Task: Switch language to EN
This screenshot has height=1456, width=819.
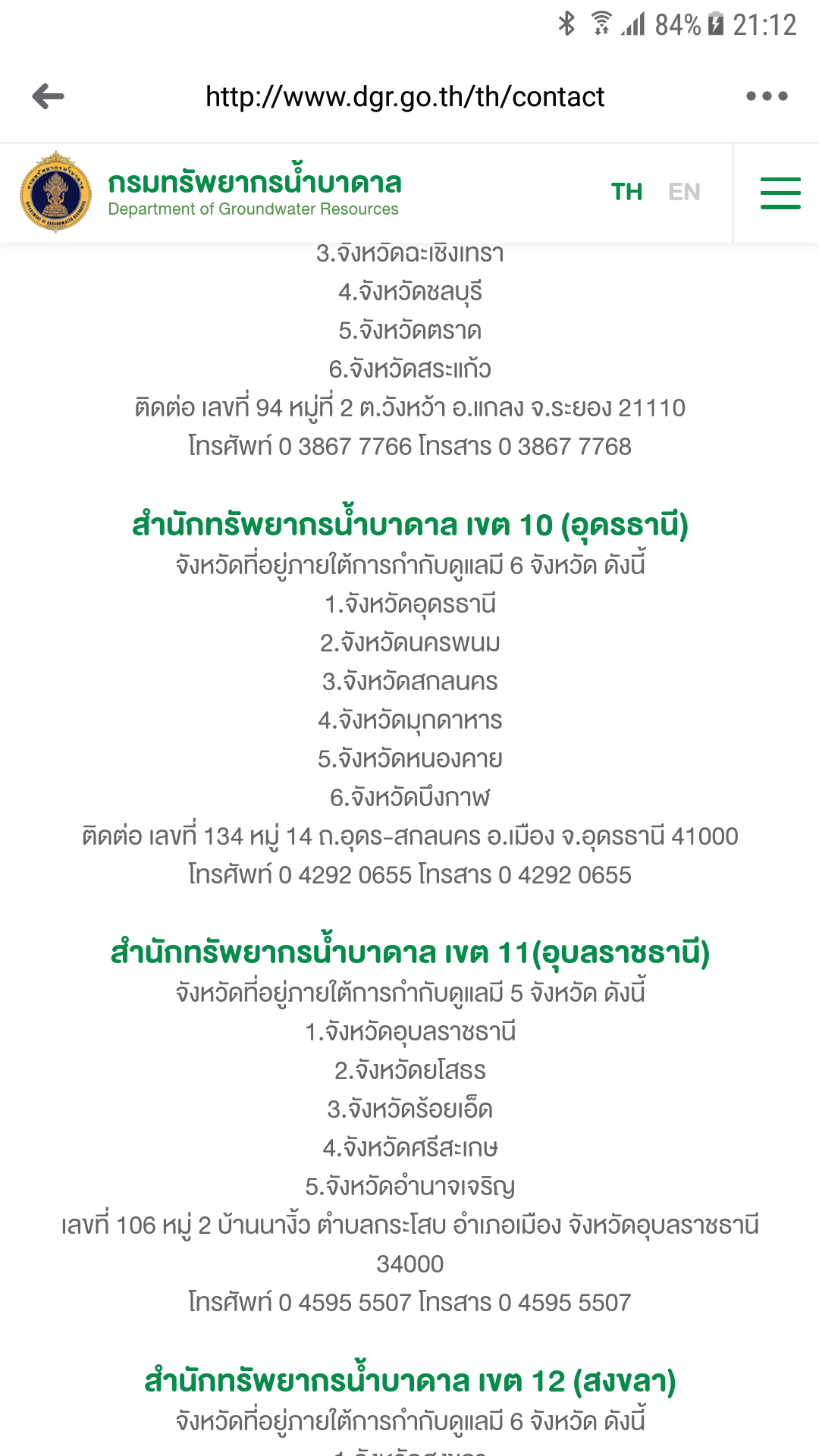Action: click(x=684, y=192)
